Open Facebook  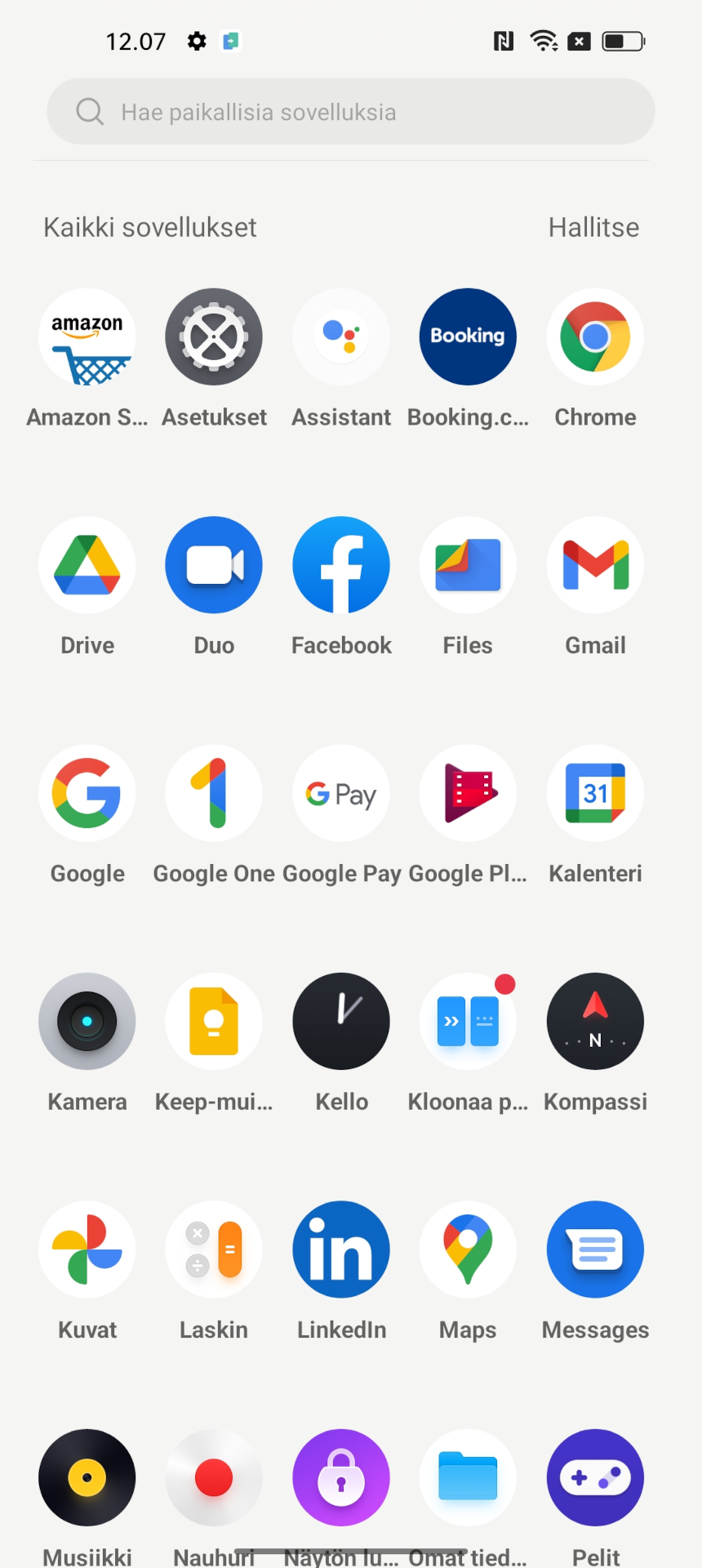tap(341, 564)
